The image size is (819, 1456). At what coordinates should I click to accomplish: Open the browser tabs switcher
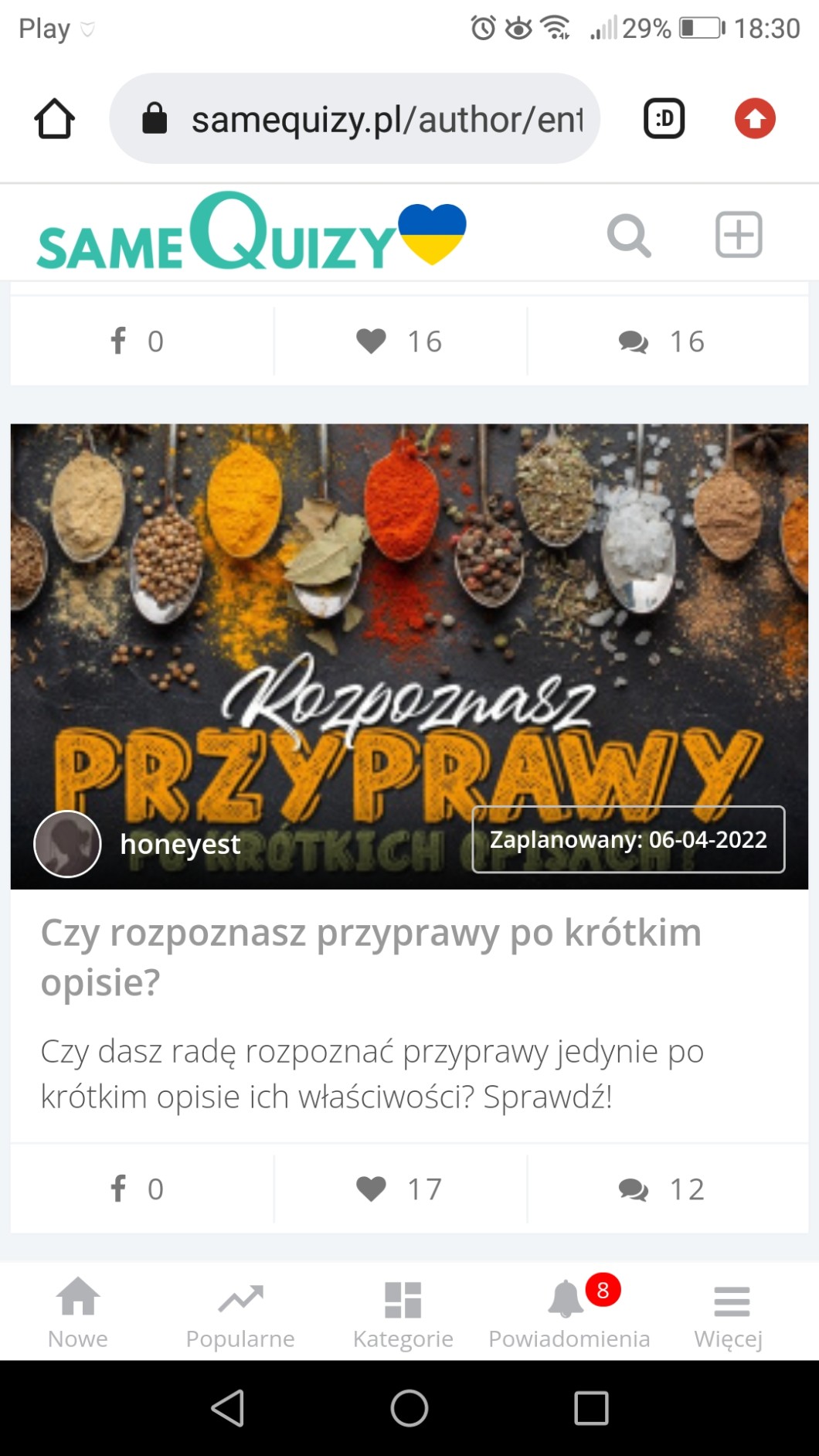click(x=664, y=119)
